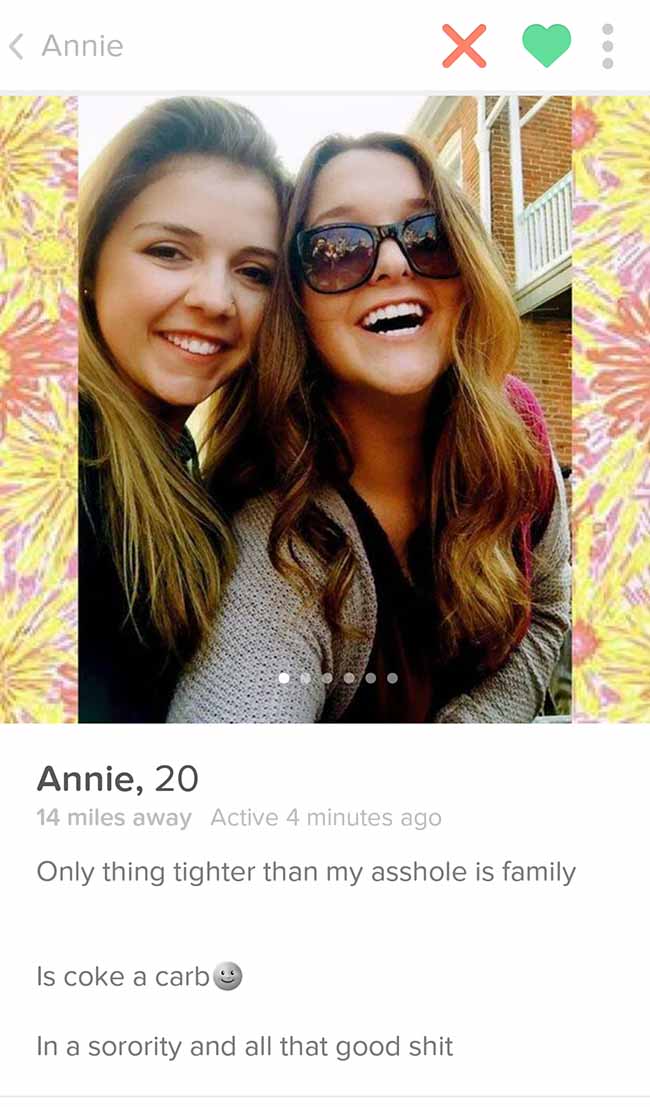Viewport: 650px width, 1107px height.
Task: Like Annie with the green heart
Action: [546, 45]
